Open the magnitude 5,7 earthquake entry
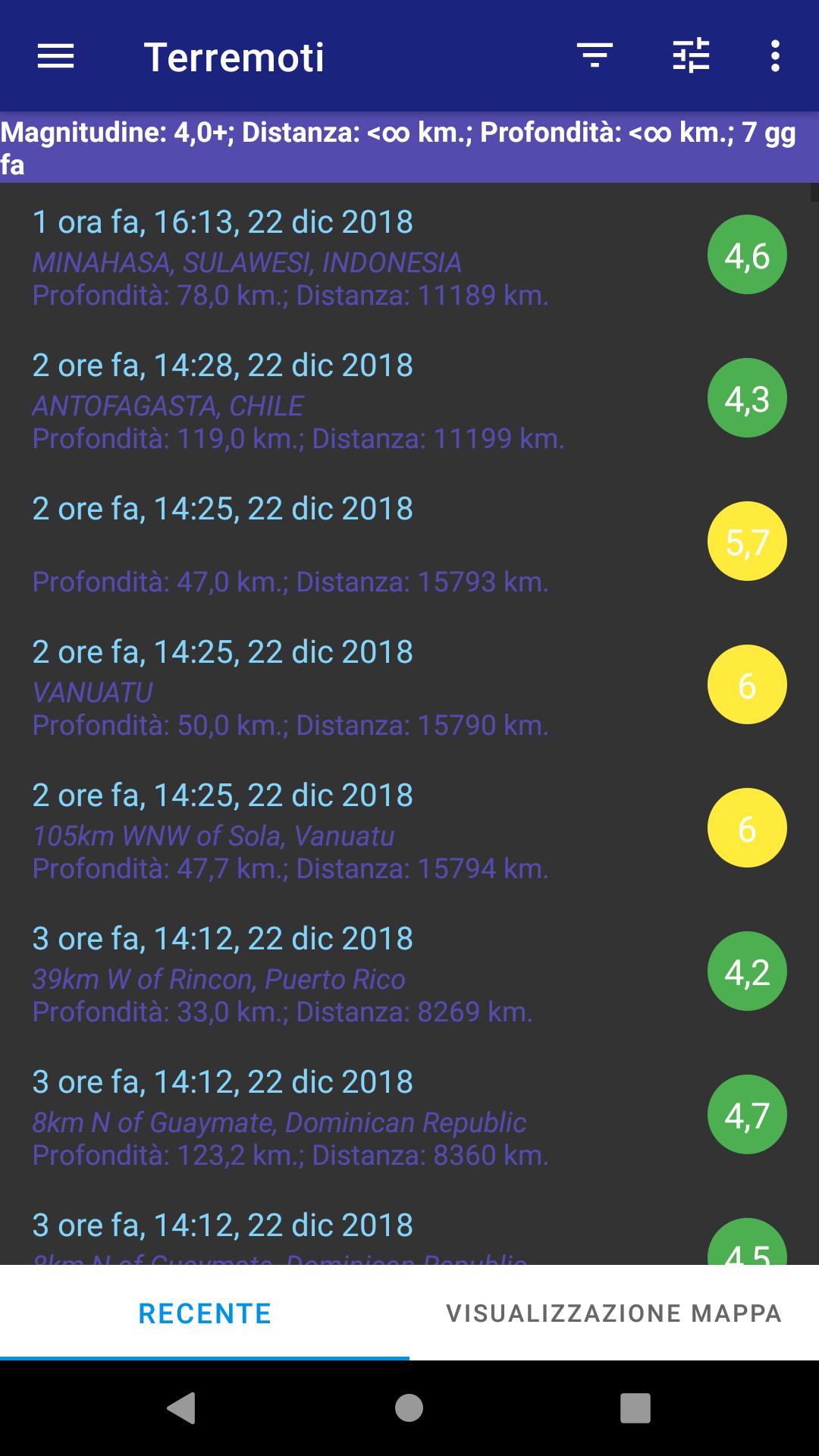Viewport: 819px width, 1456px height. pos(409,542)
